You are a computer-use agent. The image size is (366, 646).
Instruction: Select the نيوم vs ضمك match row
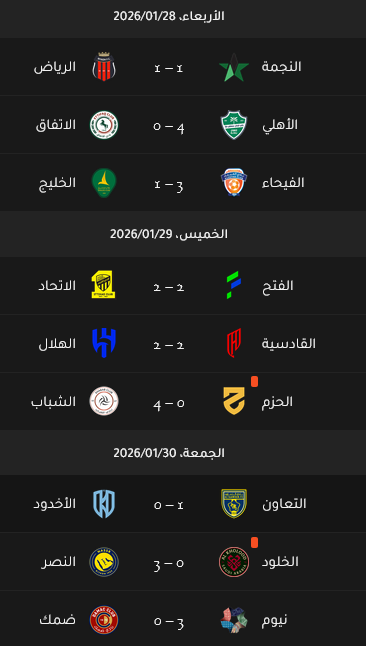click(x=183, y=619)
